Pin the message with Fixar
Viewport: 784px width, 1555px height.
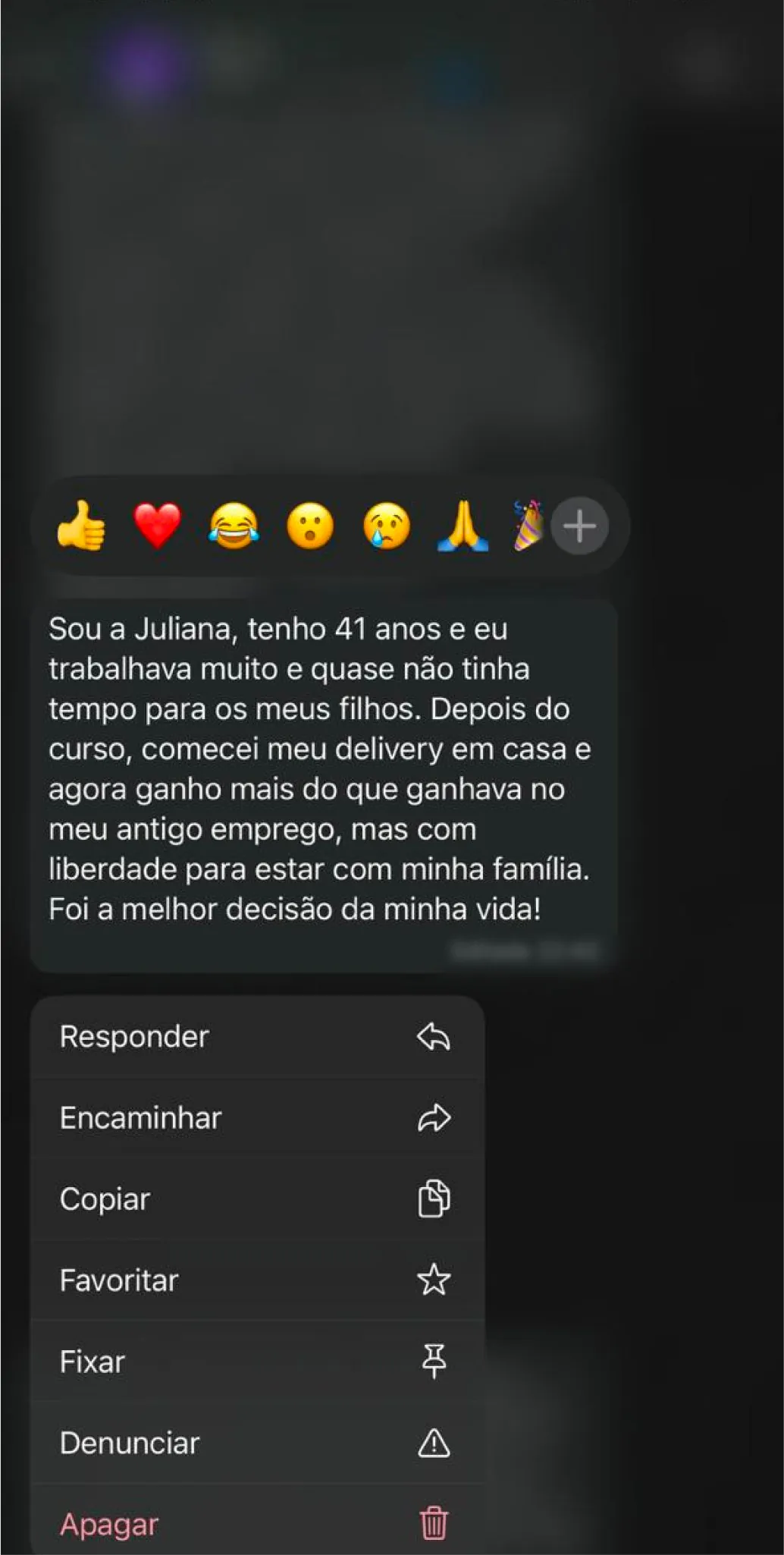tap(257, 1362)
